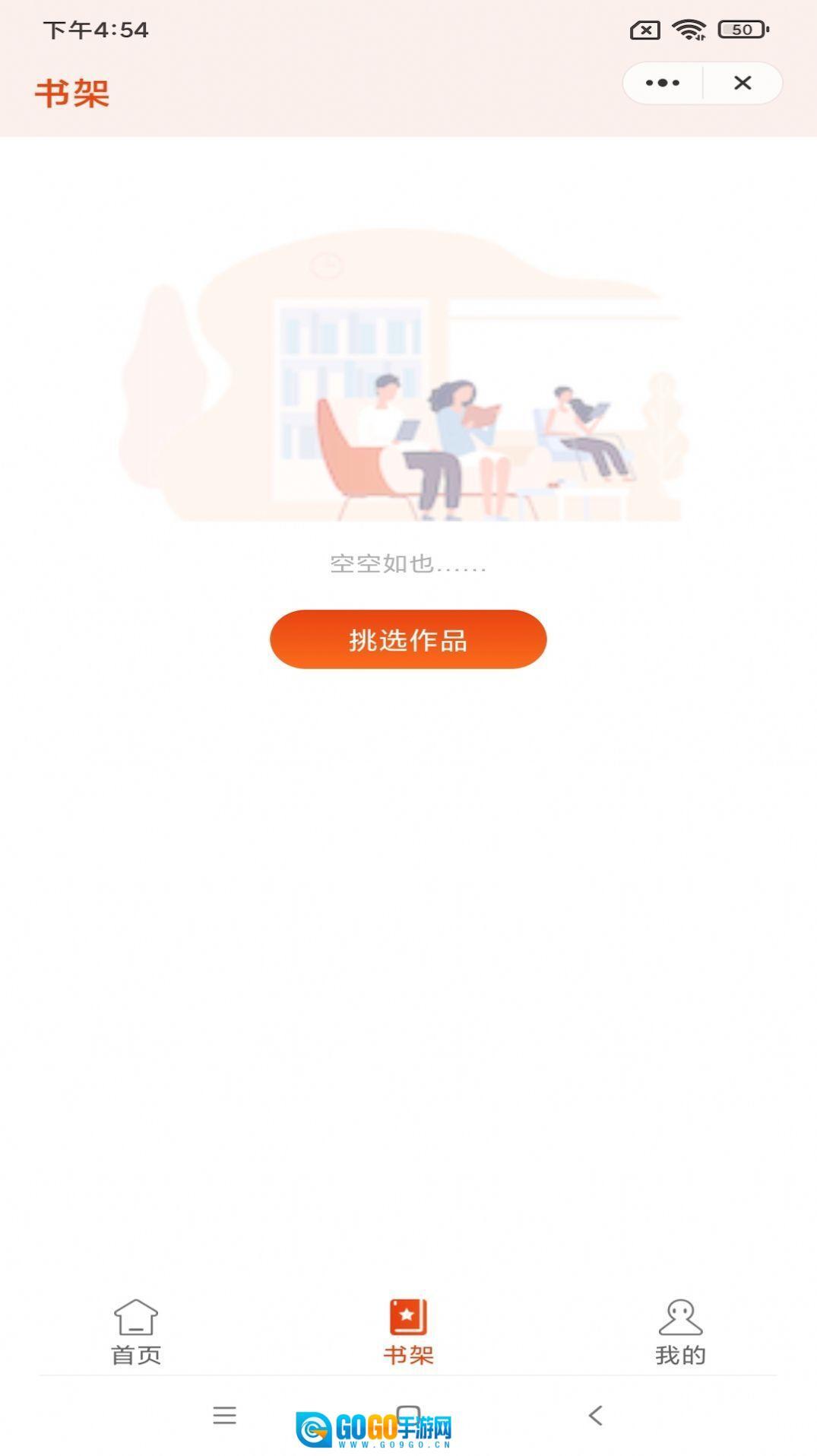Viewport: 817px width, 1456px height.
Task: Open the mini program more options menu
Action: 662,83
